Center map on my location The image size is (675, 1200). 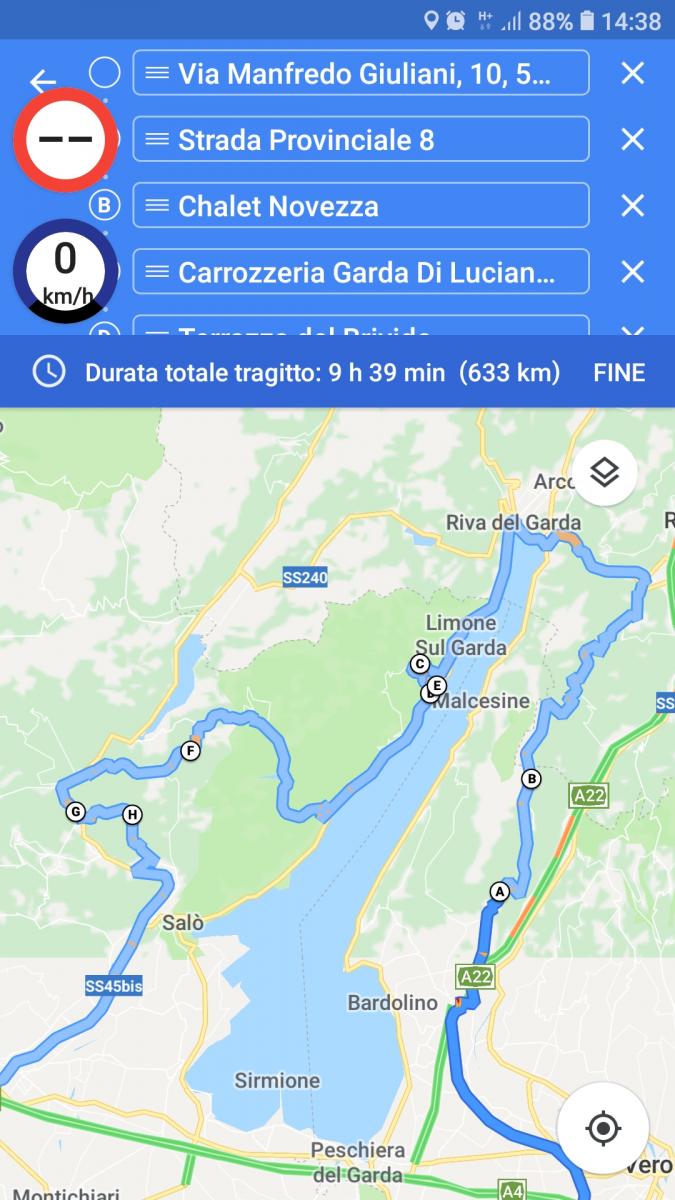603,1129
